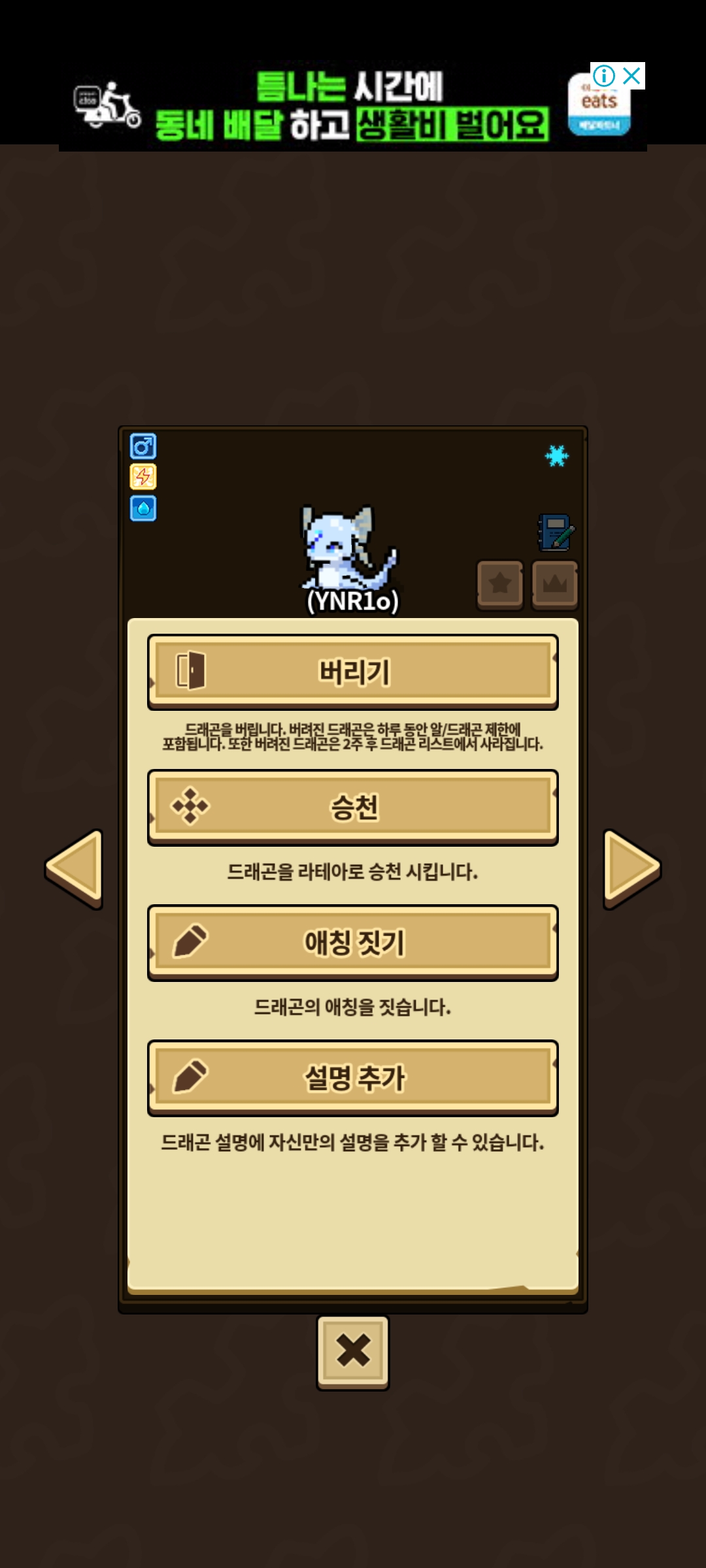
Task: Choose 설명 추가 to add a description
Action: point(353,1077)
